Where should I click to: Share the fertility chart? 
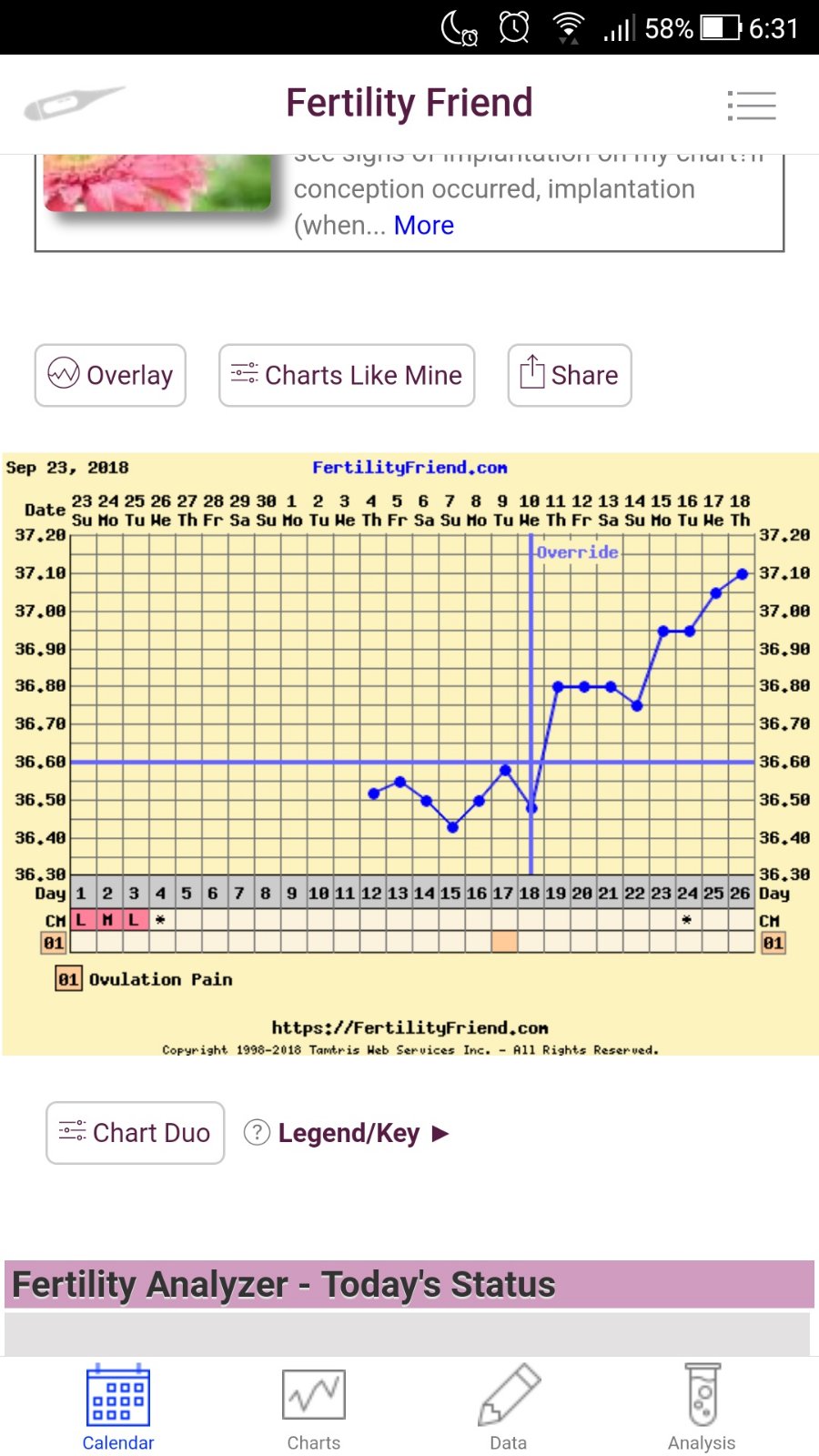pos(569,375)
